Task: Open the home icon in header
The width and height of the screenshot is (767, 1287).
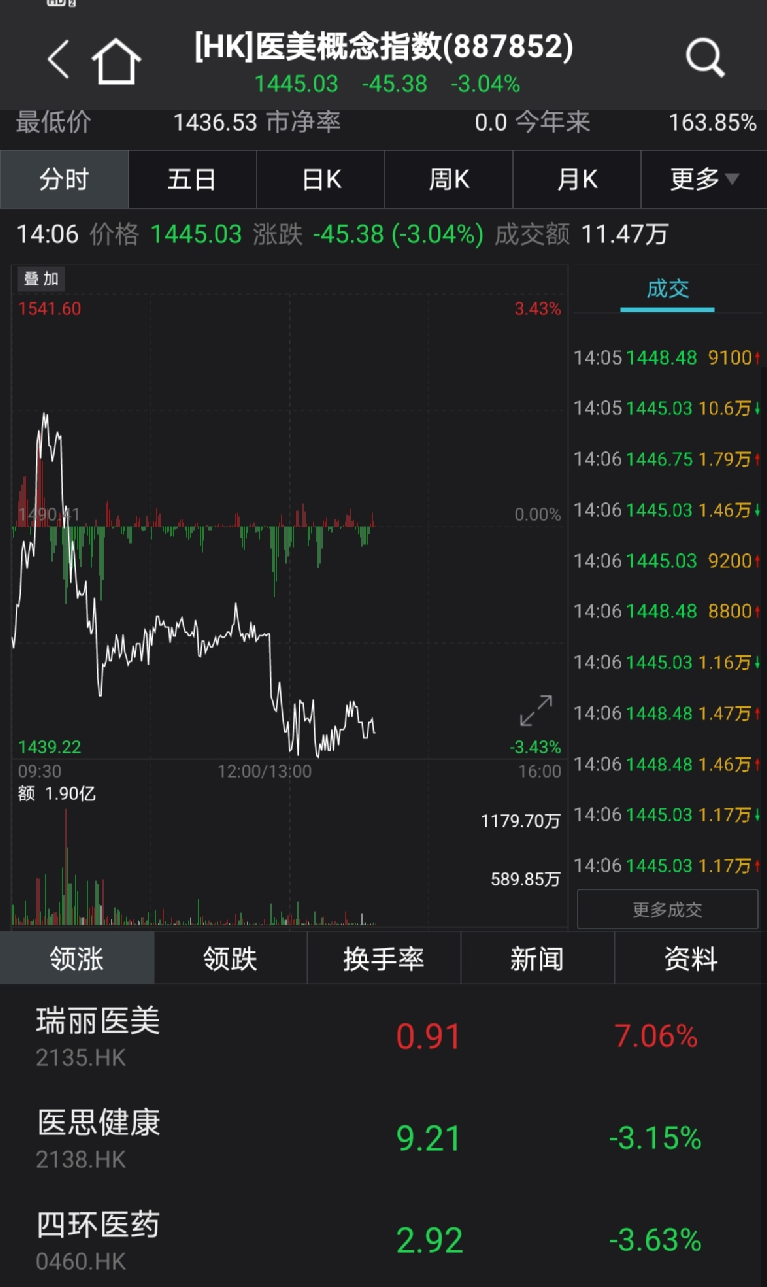Action: (117, 61)
